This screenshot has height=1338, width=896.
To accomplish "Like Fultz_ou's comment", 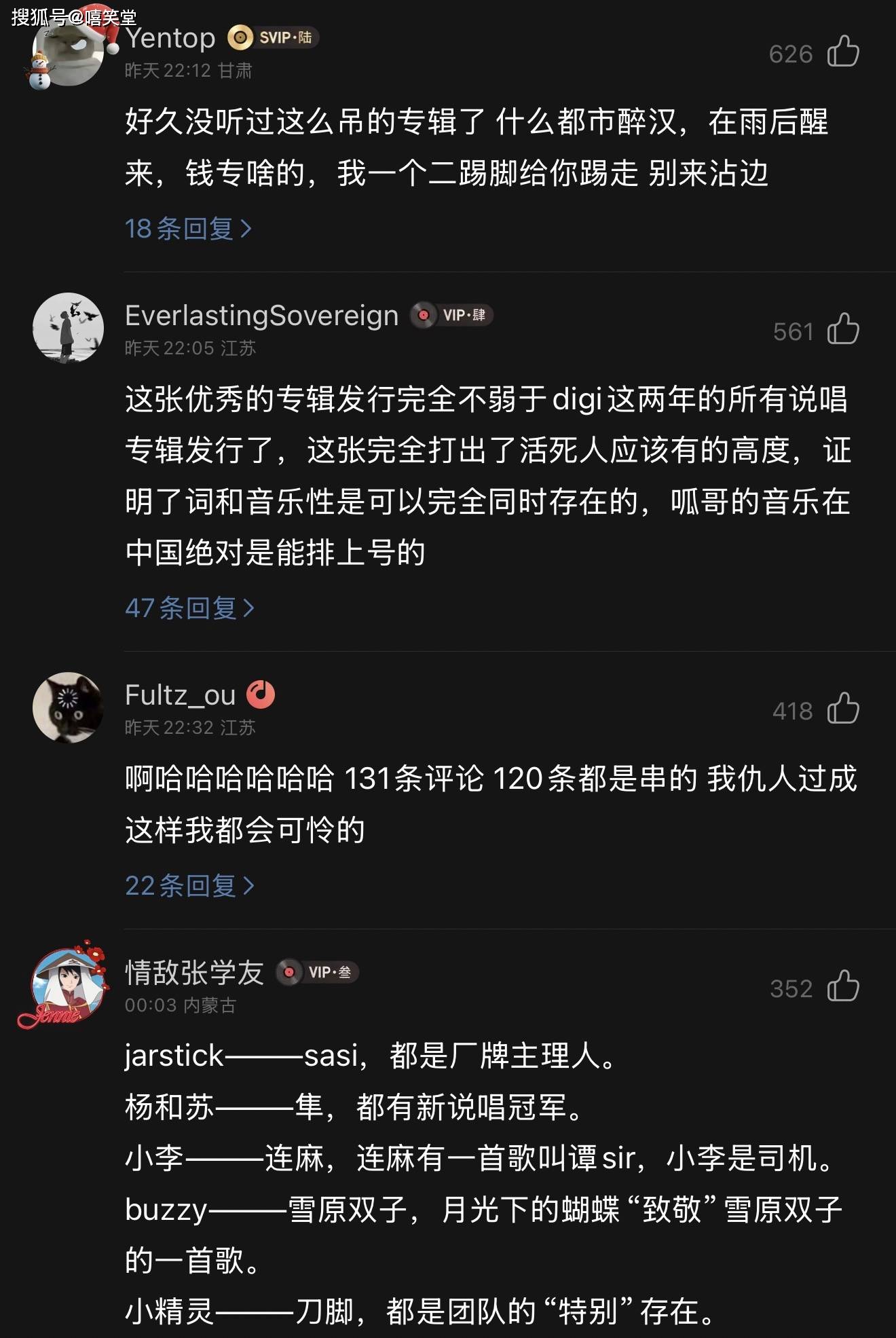I will (x=843, y=709).
